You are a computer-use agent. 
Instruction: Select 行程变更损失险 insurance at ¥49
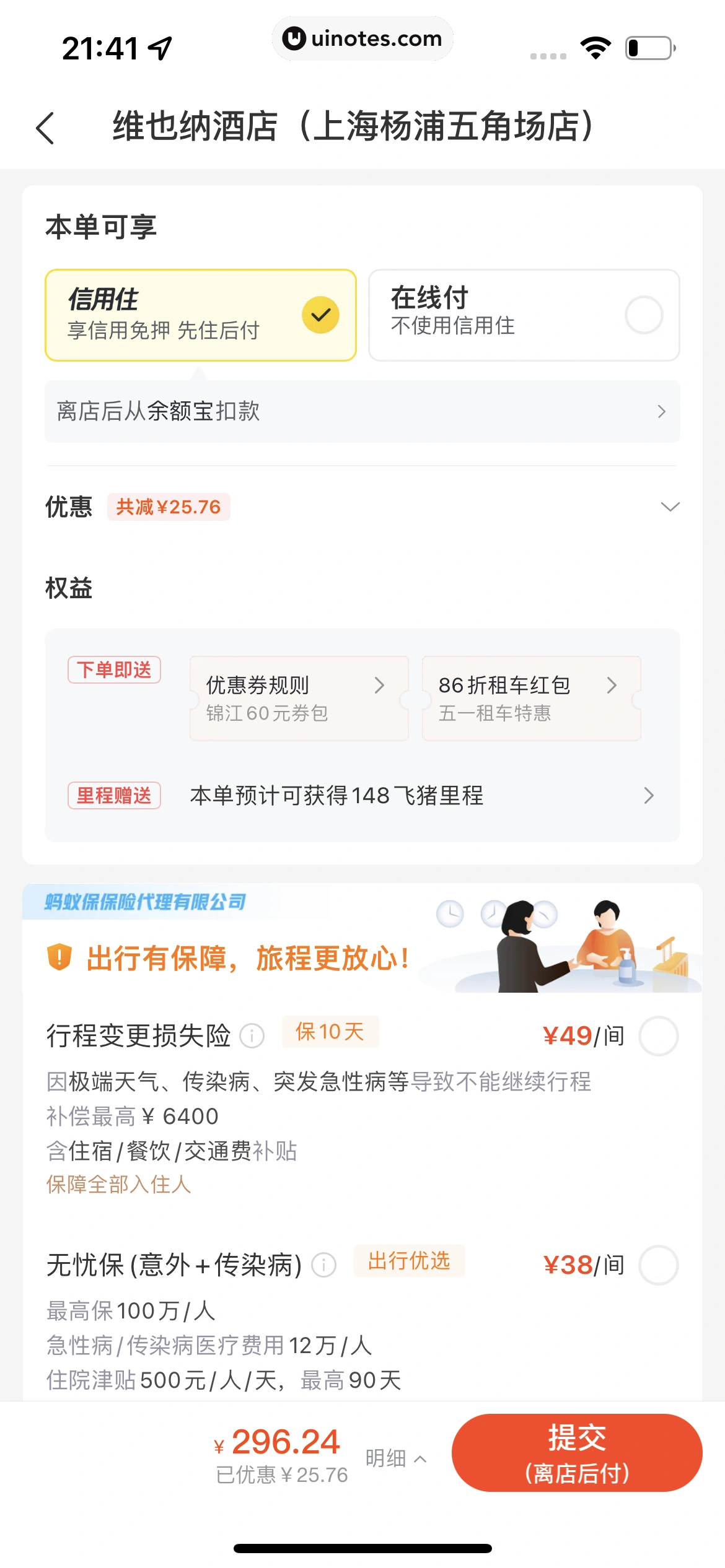pyautogui.click(x=658, y=1035)
